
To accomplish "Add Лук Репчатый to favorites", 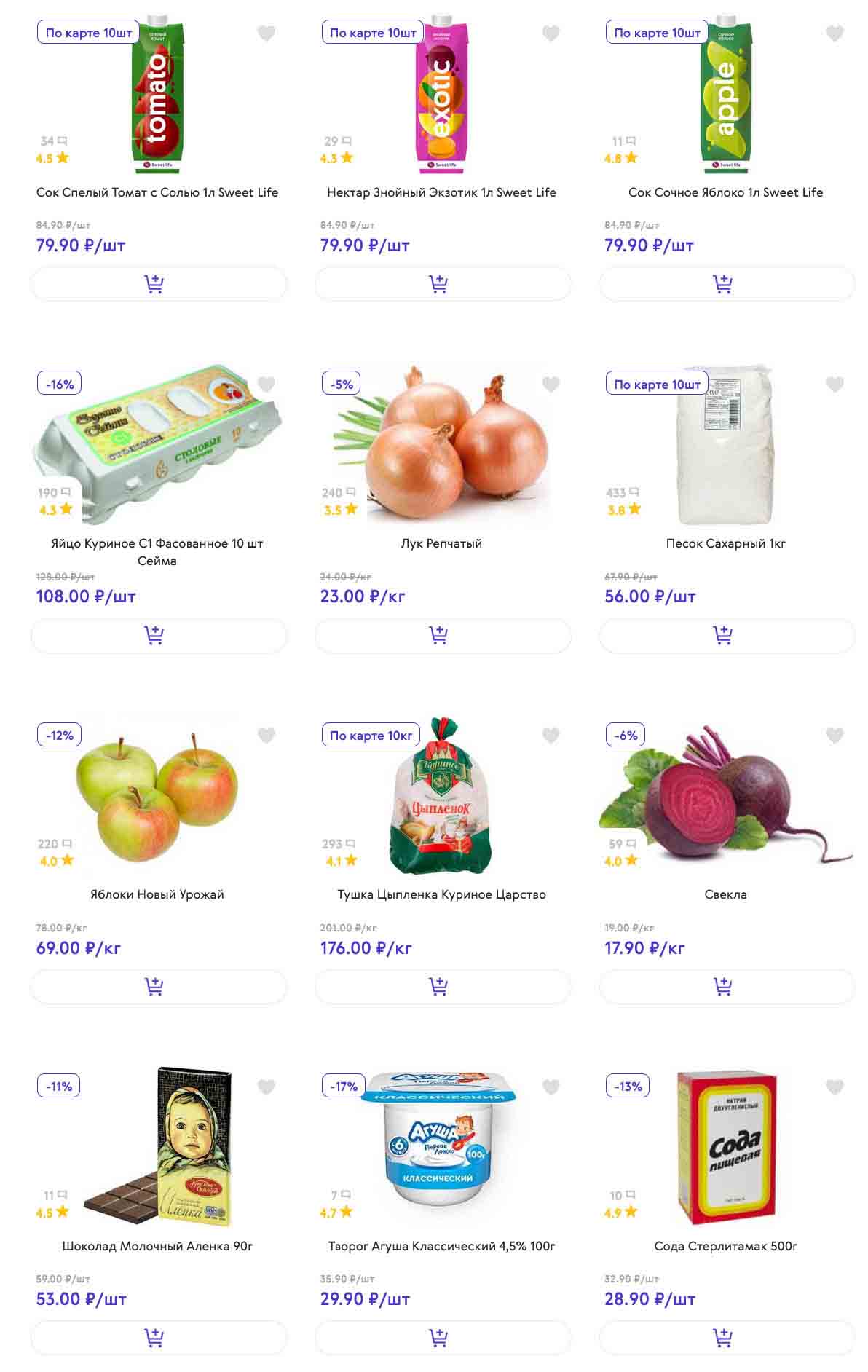I will pos(551,385).
